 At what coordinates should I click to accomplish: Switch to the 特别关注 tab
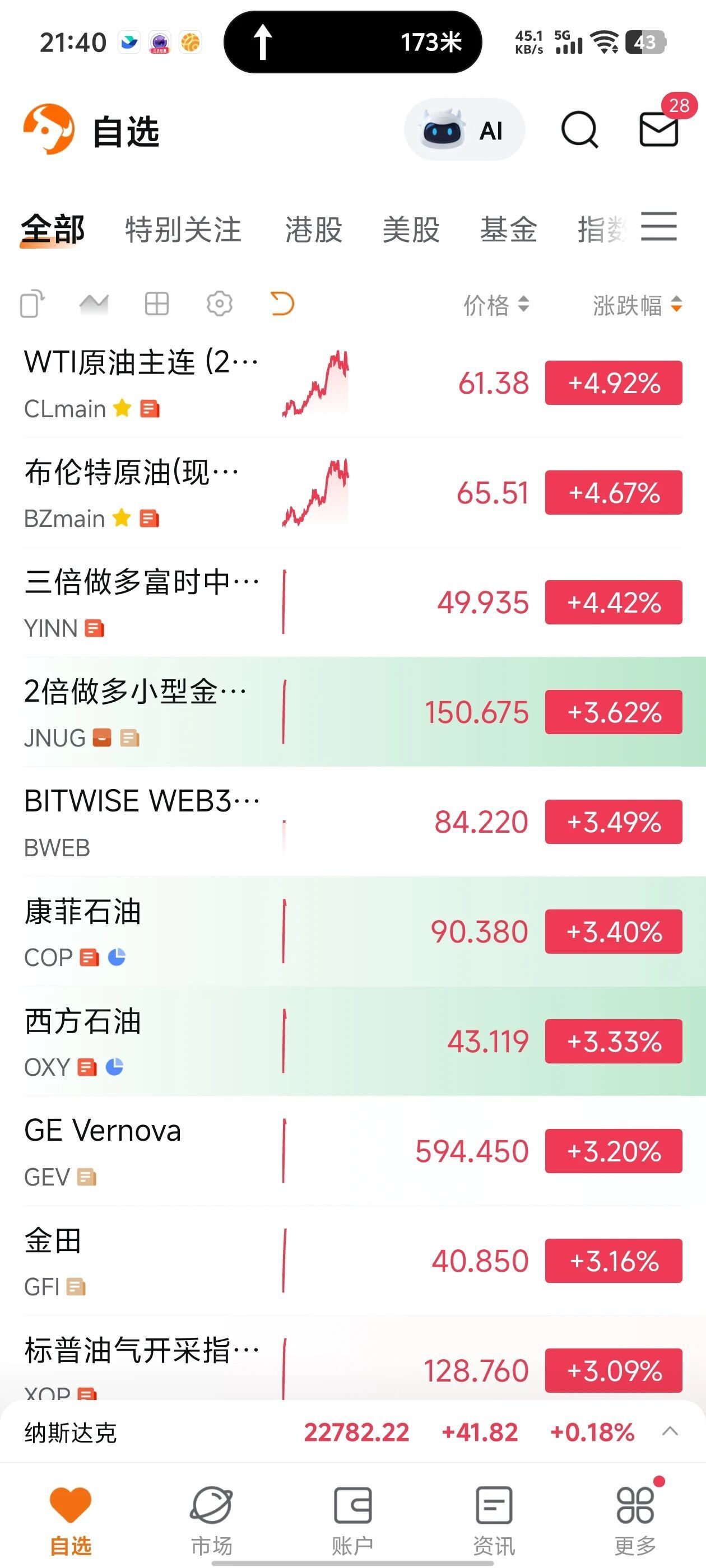coord(183,230)
